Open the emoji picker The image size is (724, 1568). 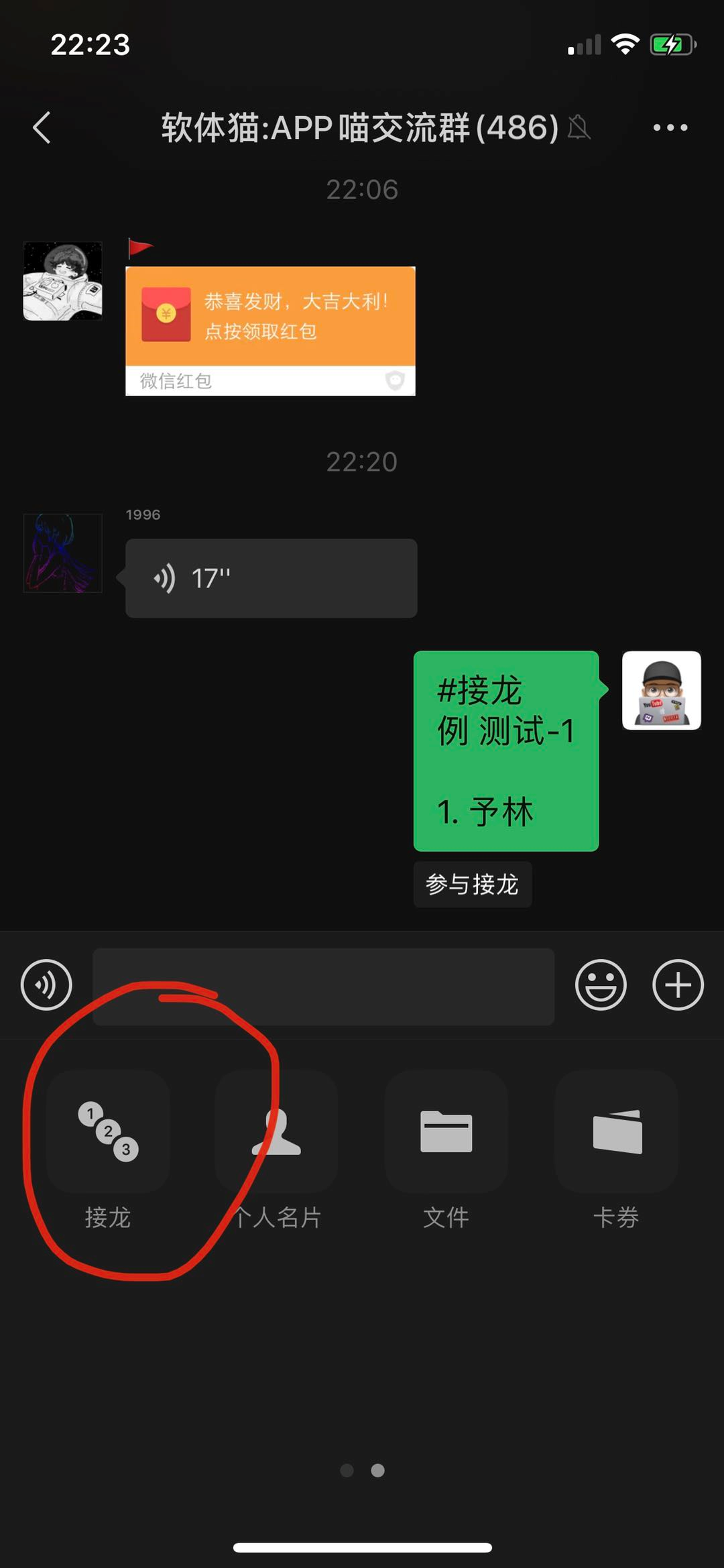[601, 986]
